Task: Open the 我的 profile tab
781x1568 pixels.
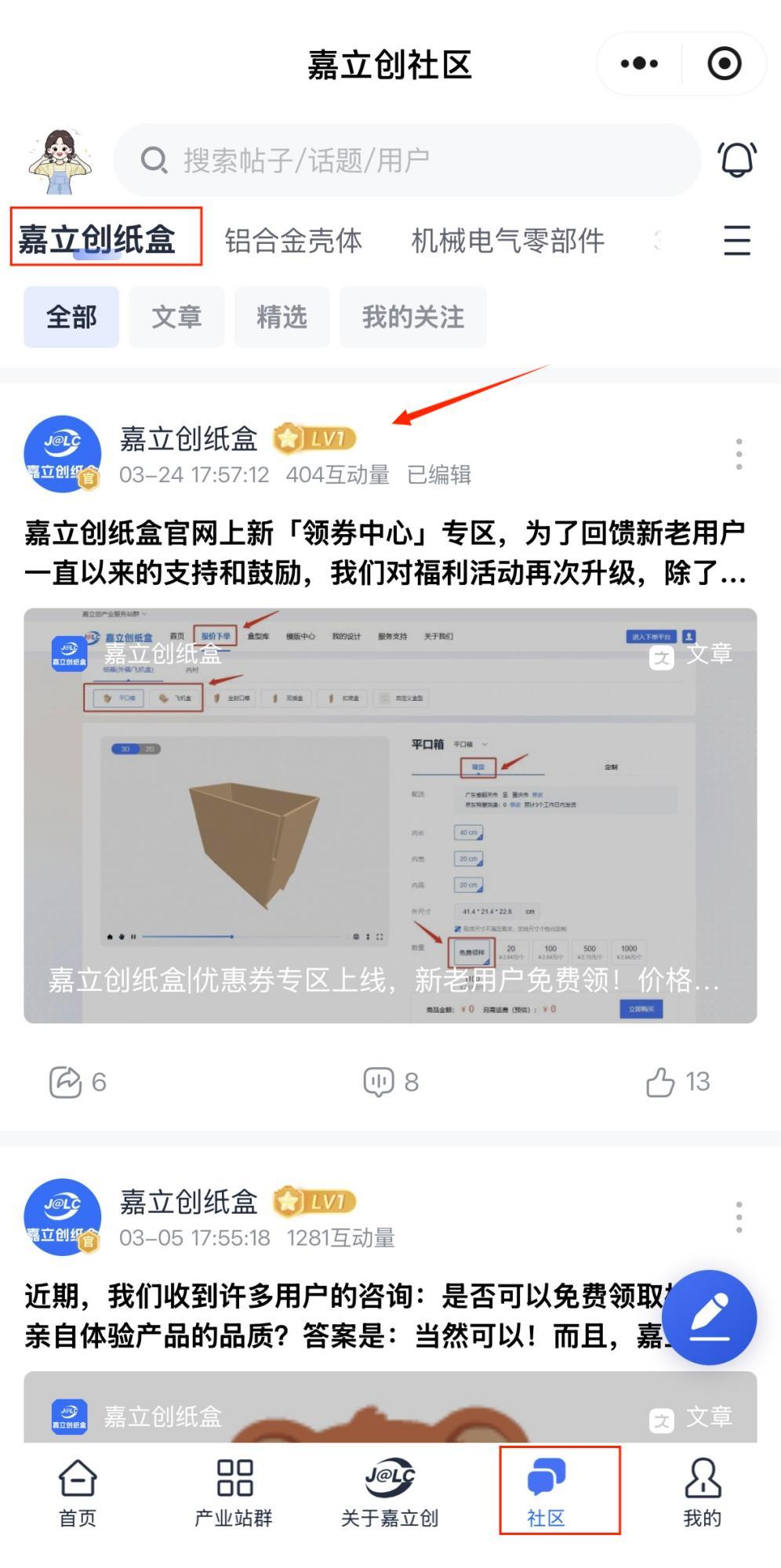Action: coord(702,1493)
